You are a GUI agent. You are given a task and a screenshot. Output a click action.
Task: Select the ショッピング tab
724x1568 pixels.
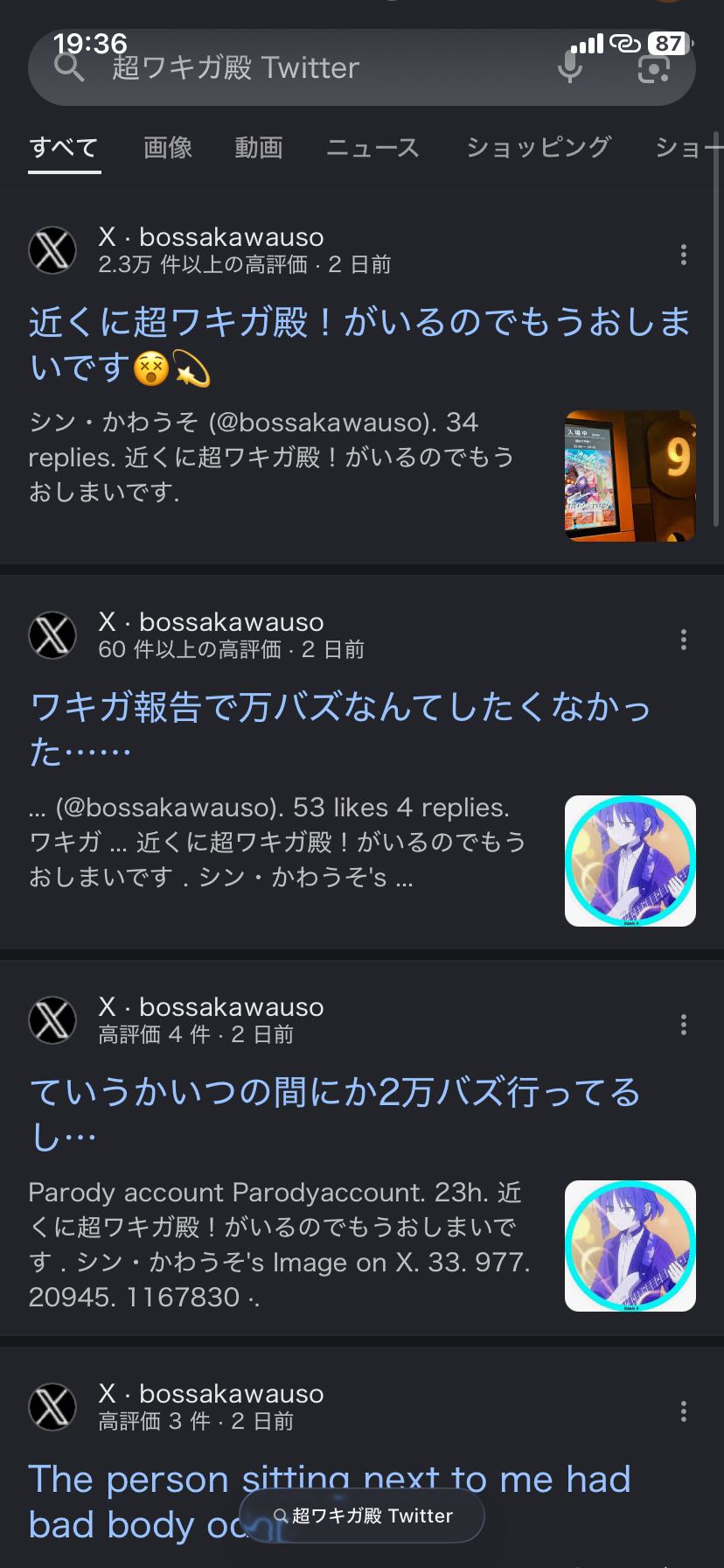click(x=538, y=147)
